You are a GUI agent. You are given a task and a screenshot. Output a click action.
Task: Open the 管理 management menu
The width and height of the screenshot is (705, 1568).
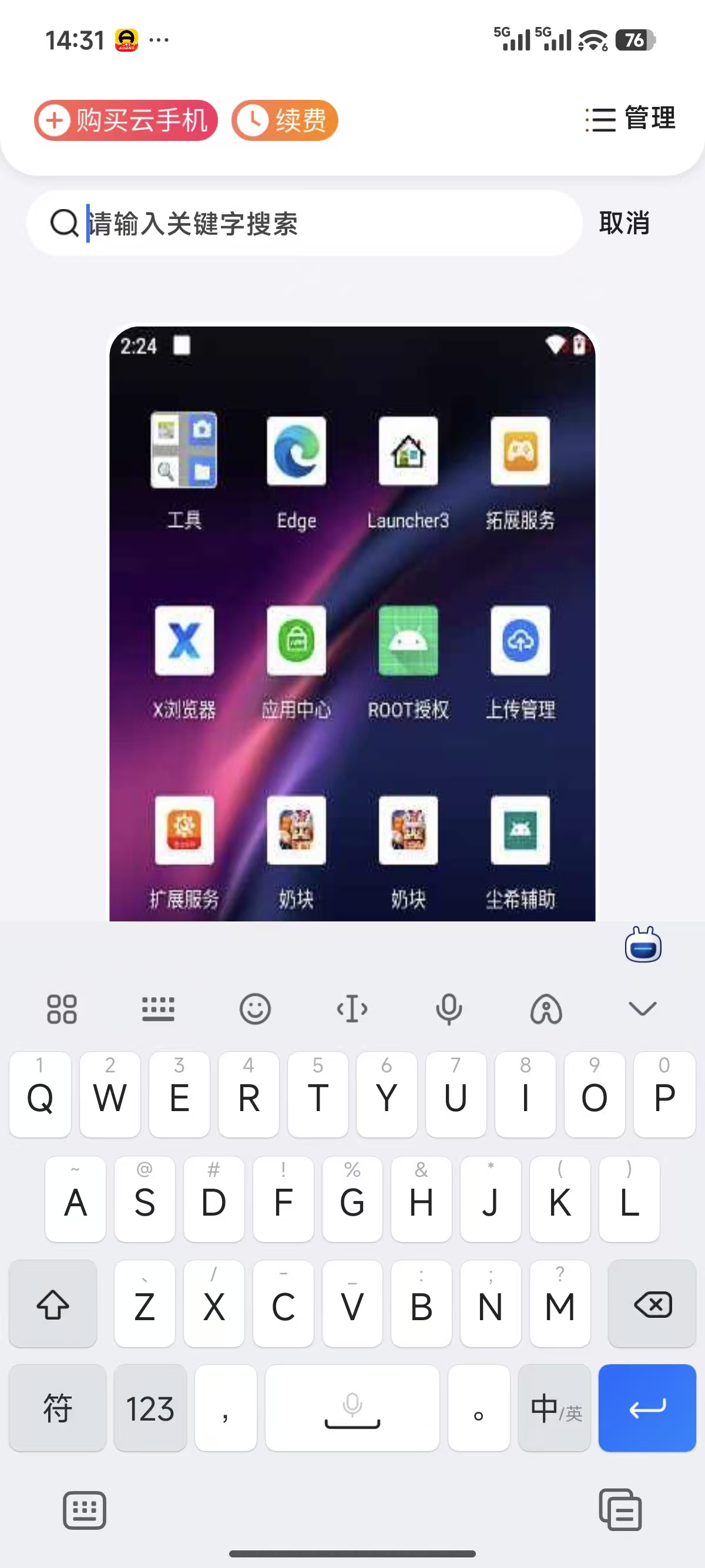click(630, 120)
